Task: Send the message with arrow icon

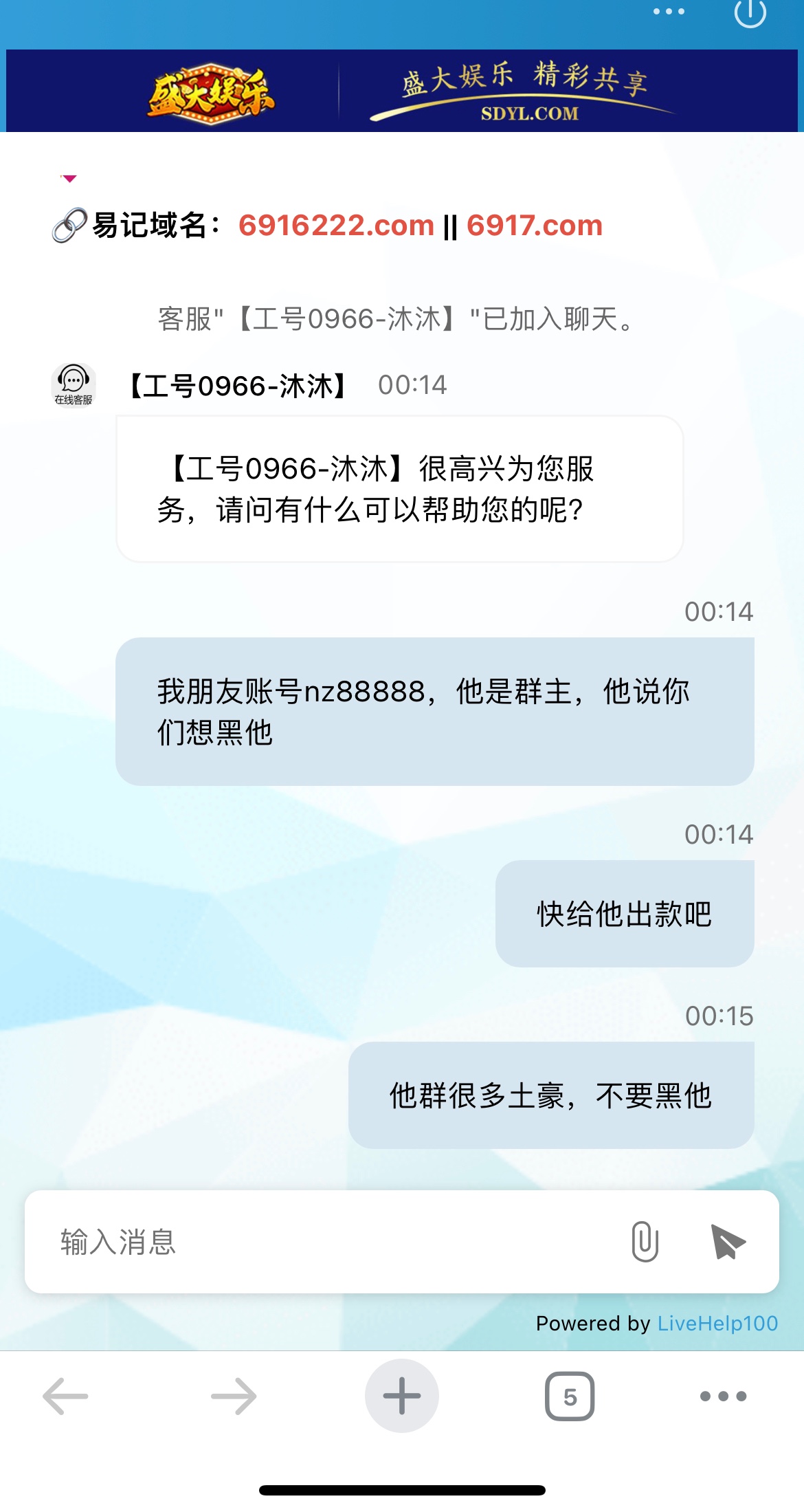Action: click(x=728, y=1242)
